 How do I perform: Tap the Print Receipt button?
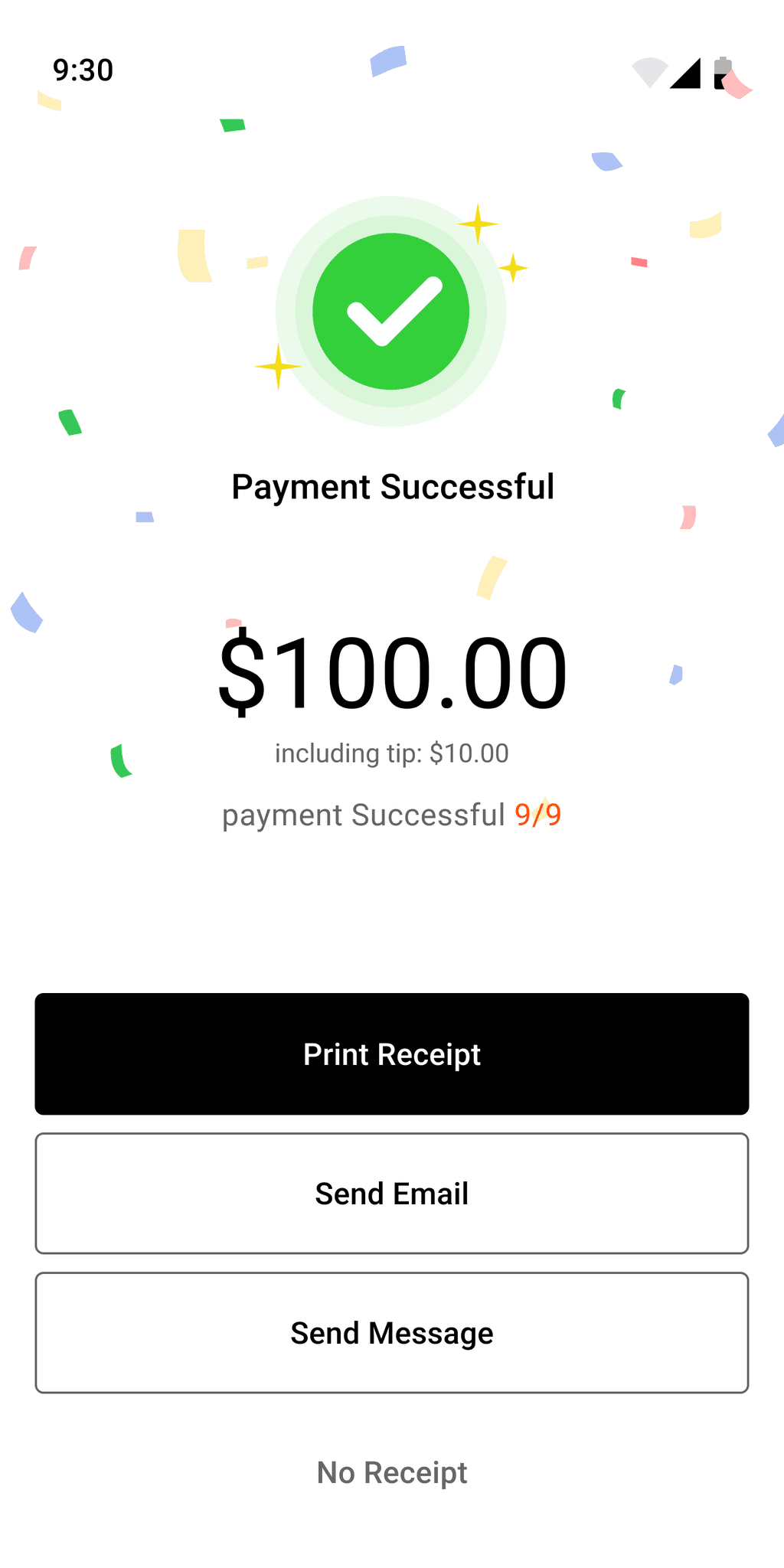392,1053
